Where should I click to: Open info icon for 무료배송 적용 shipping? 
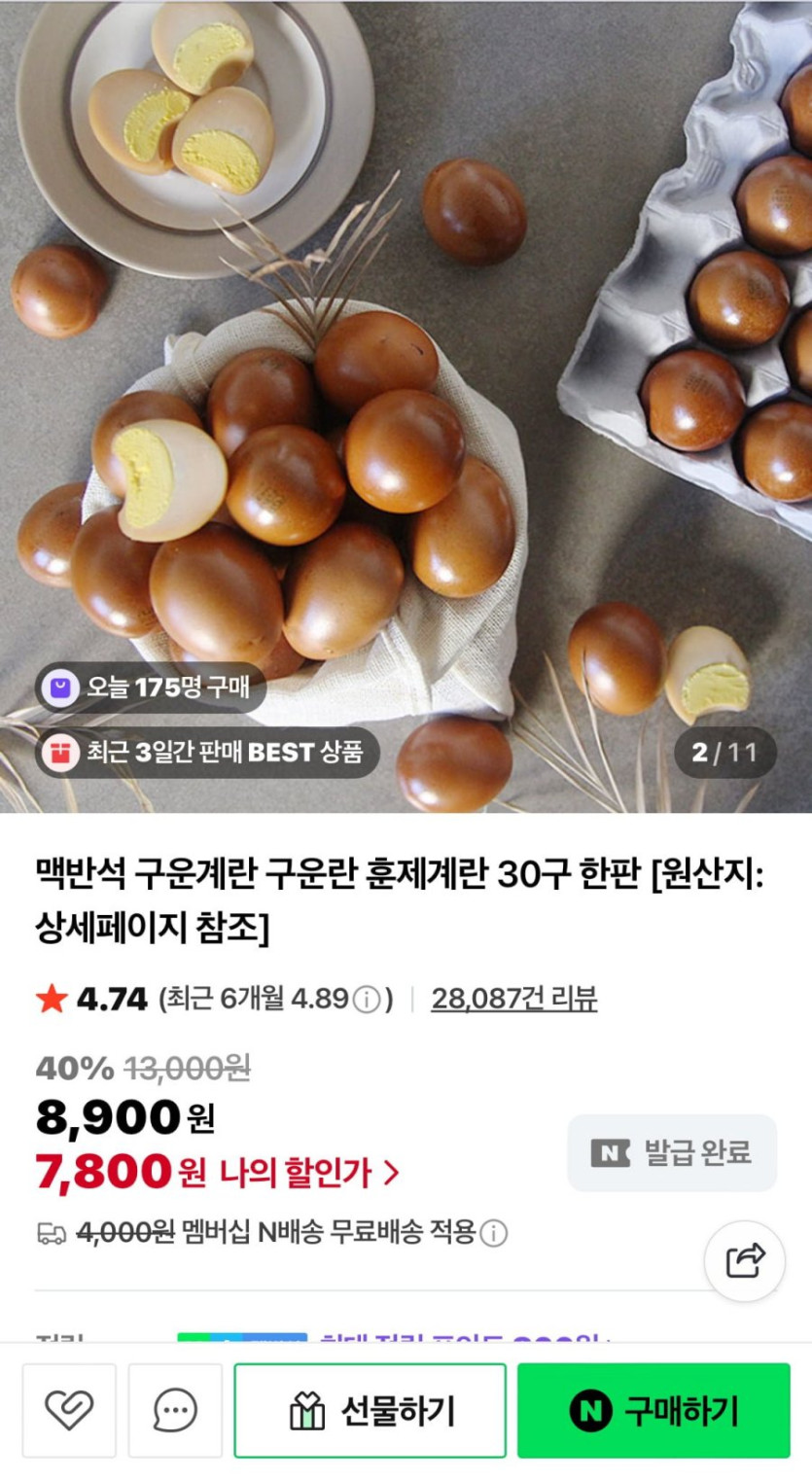[494, 1234]
